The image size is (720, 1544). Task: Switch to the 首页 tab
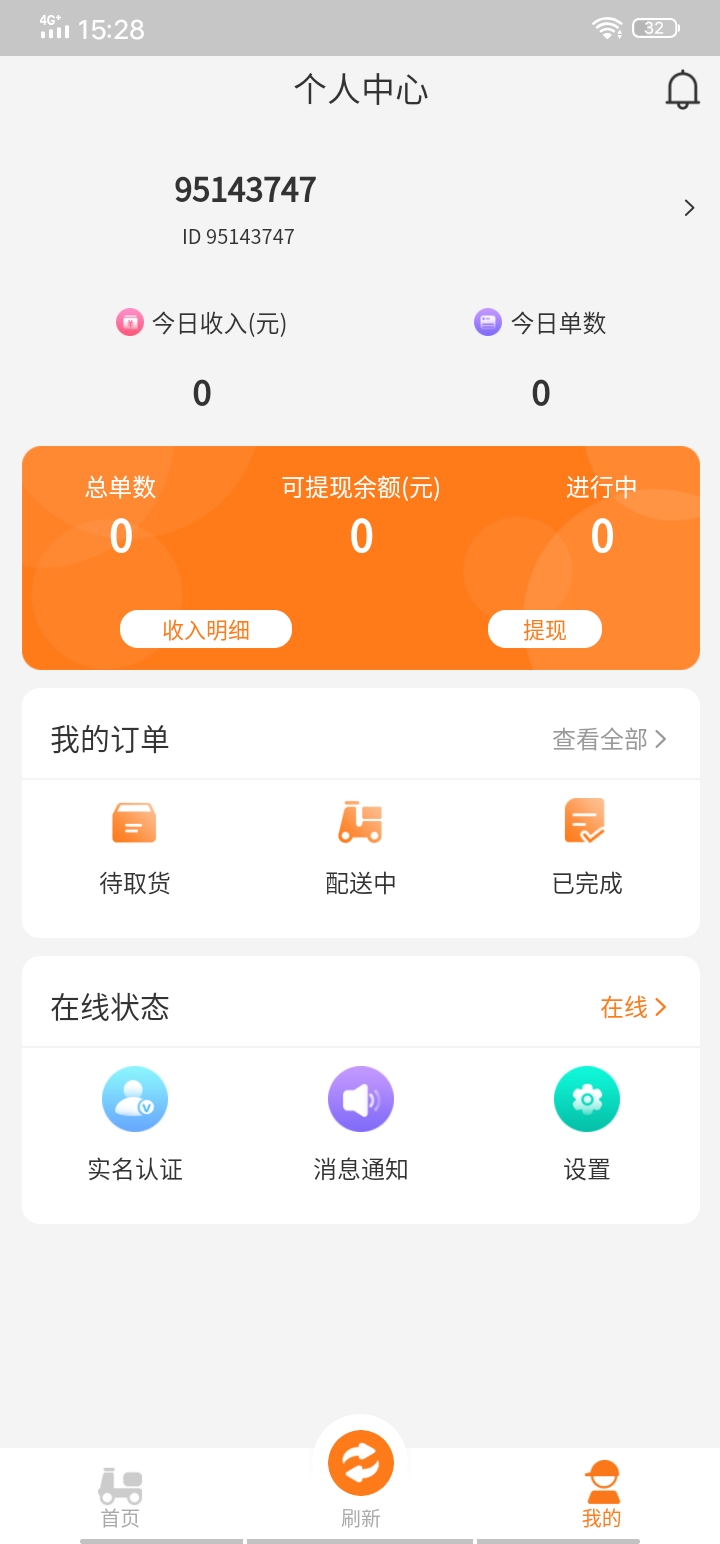120,1498
